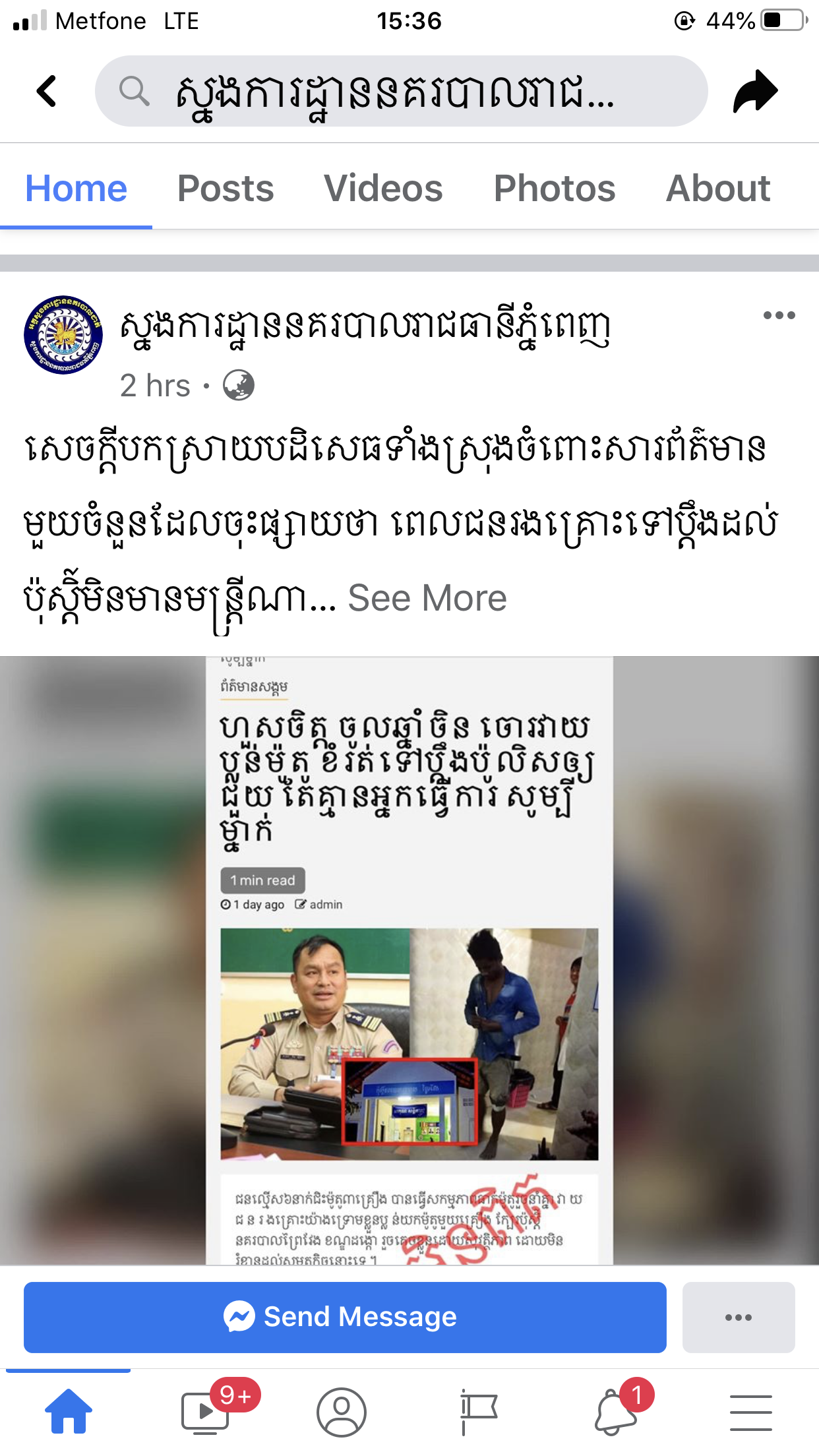Select the Home tab on the page
819x1456 pixels.
[76, 189]
